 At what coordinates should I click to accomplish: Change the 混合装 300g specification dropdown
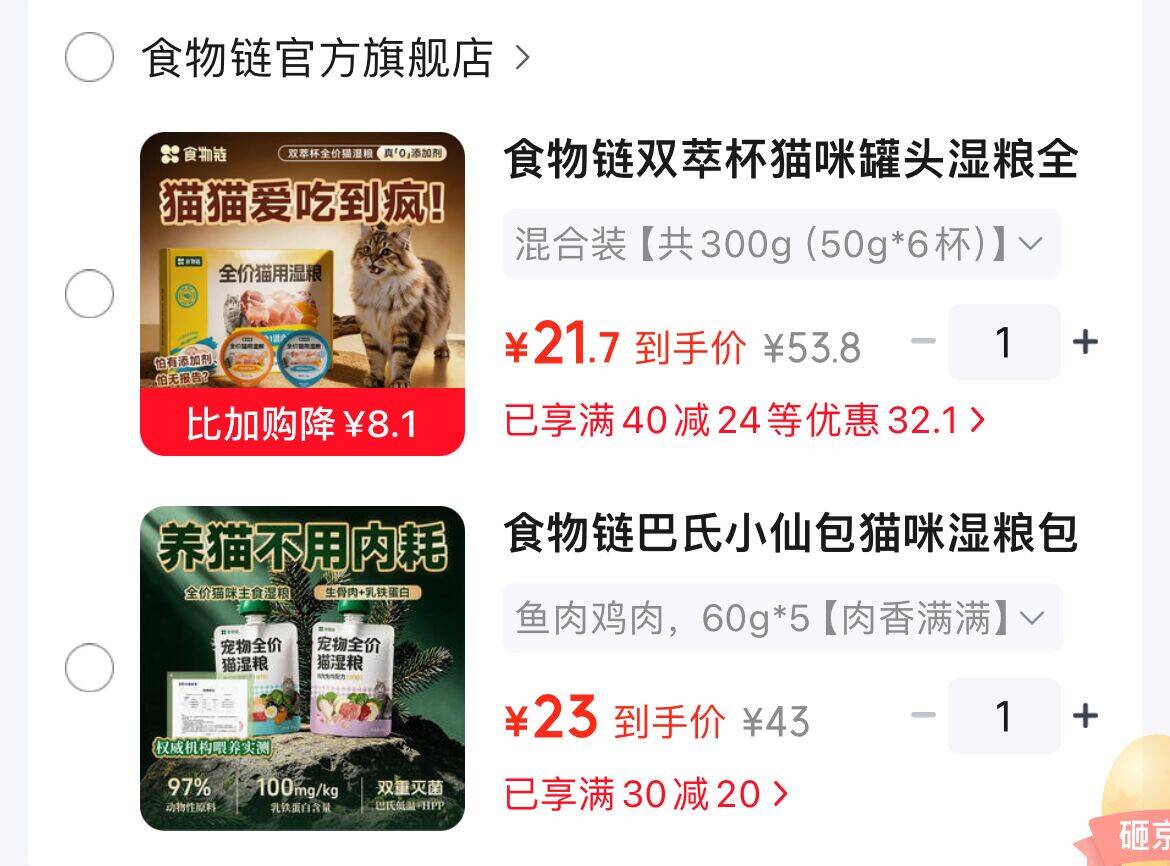(x=781, y=244)
